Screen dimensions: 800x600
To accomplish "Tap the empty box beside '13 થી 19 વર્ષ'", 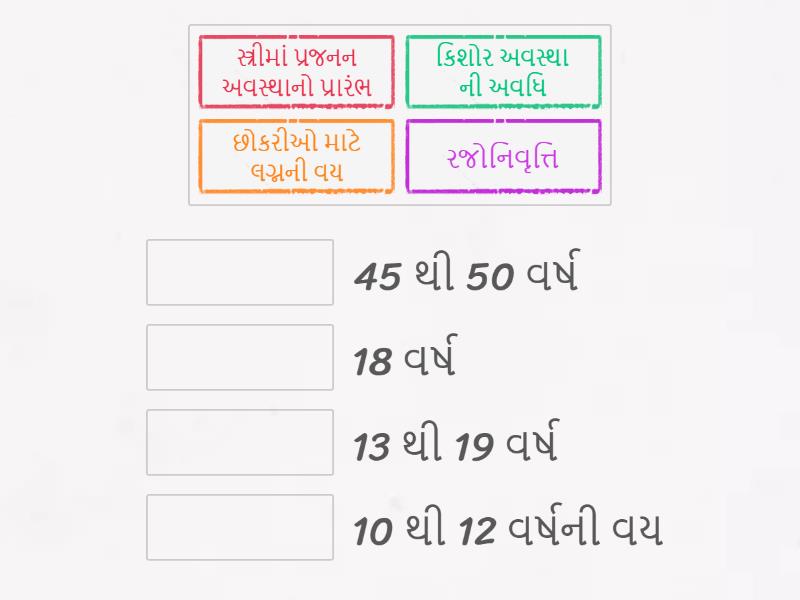I will 240,442.
